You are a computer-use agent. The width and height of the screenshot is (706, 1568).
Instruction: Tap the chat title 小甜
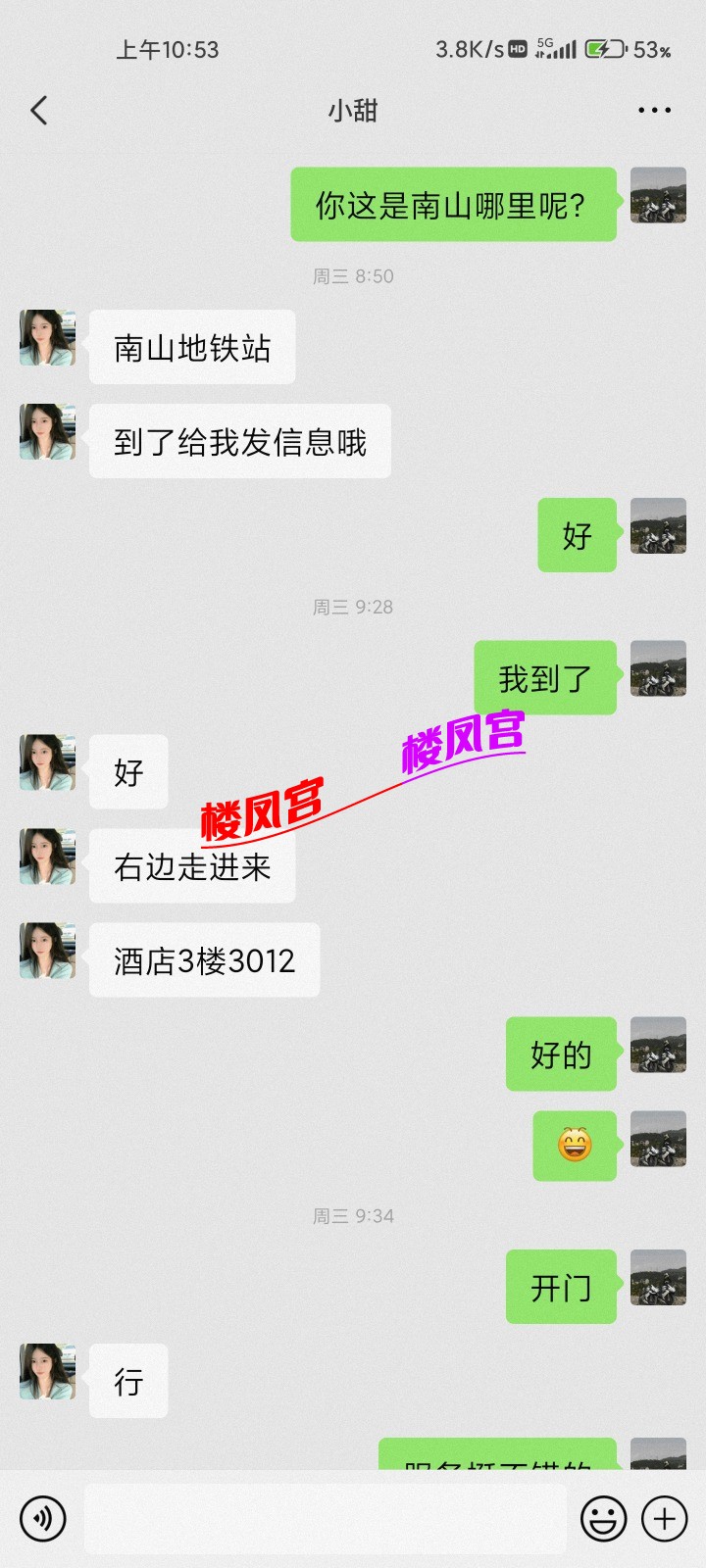tap(353, 110)
